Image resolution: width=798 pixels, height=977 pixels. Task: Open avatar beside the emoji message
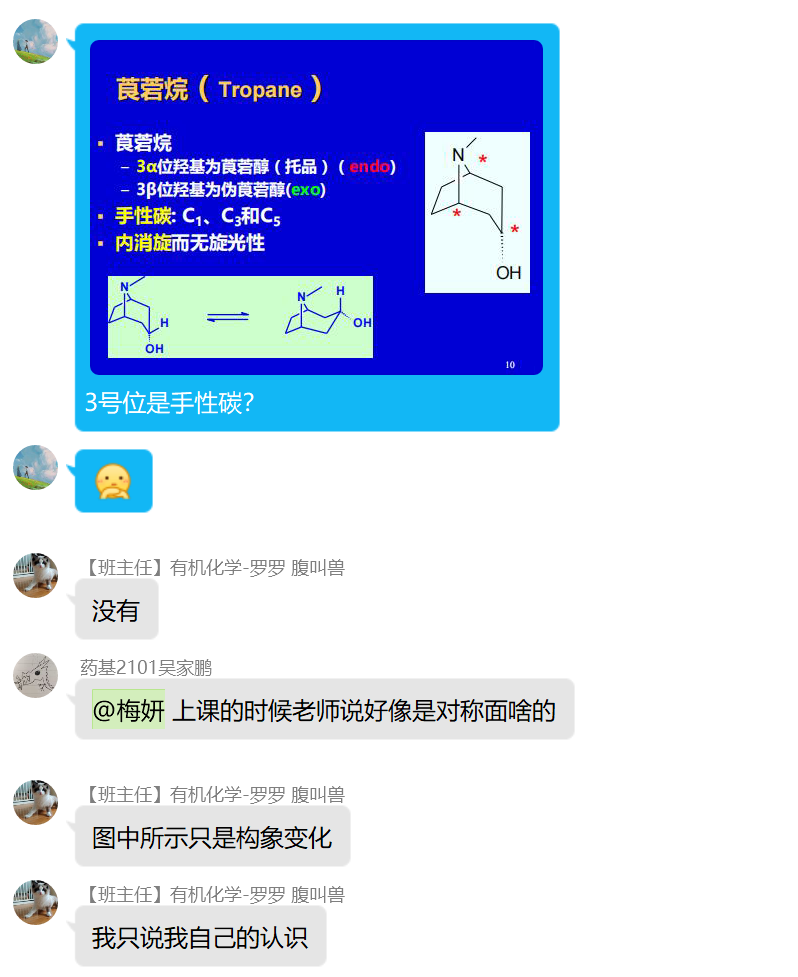[35, 467]
